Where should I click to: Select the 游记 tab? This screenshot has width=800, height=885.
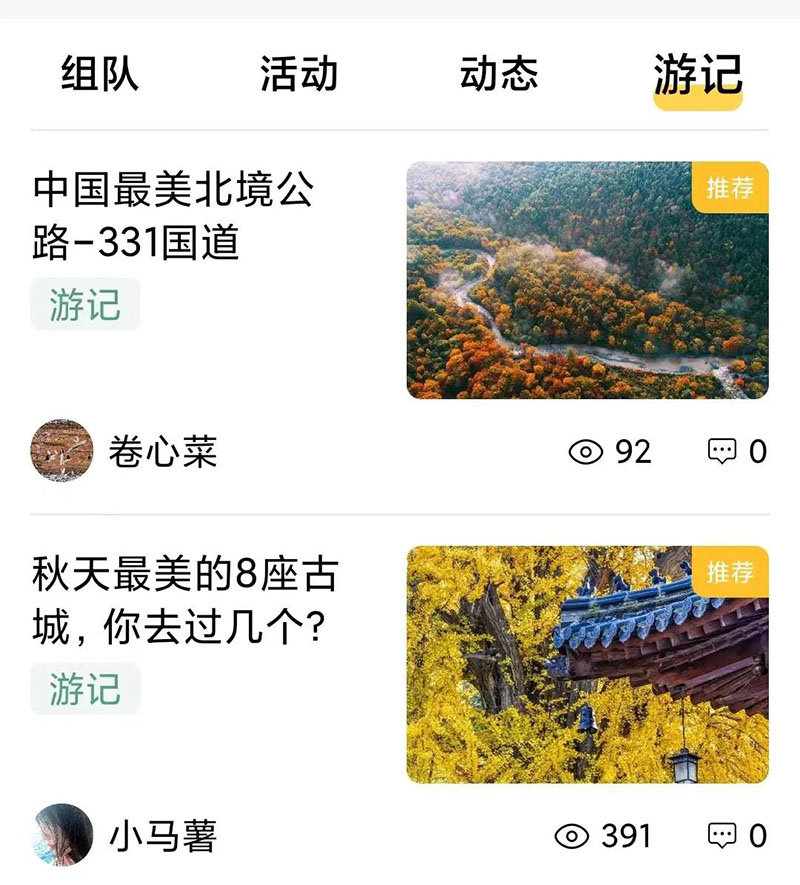coord(698,75)
